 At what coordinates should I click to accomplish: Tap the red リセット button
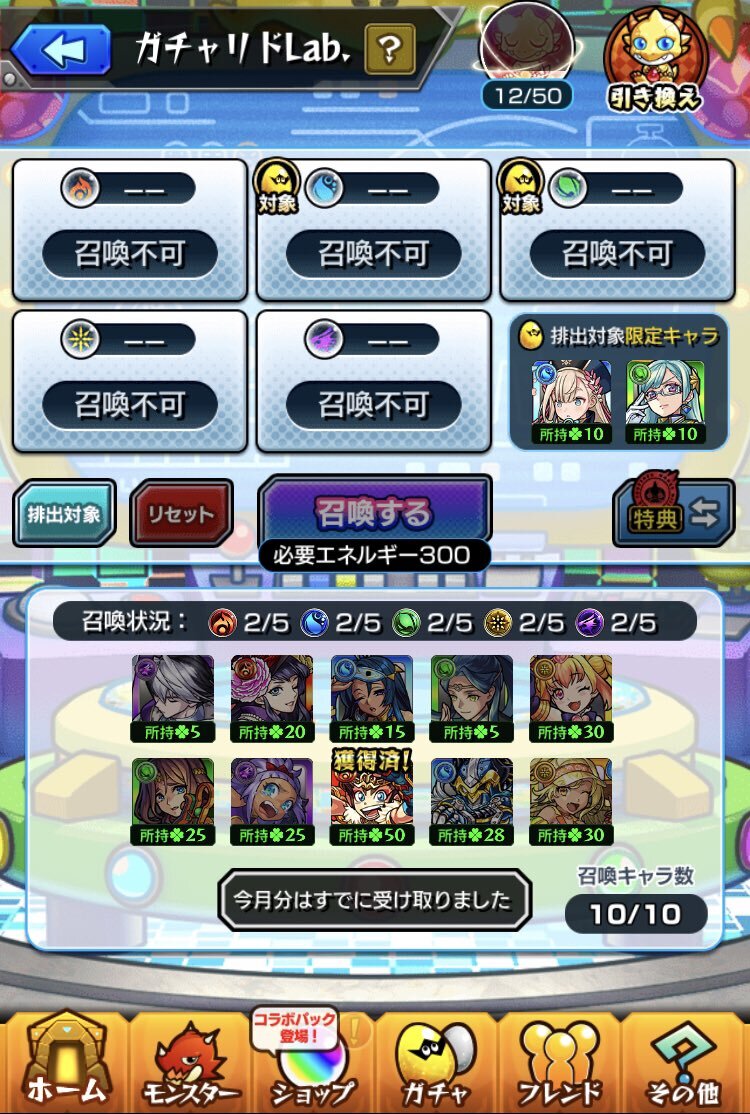click(x=181, y=514)
